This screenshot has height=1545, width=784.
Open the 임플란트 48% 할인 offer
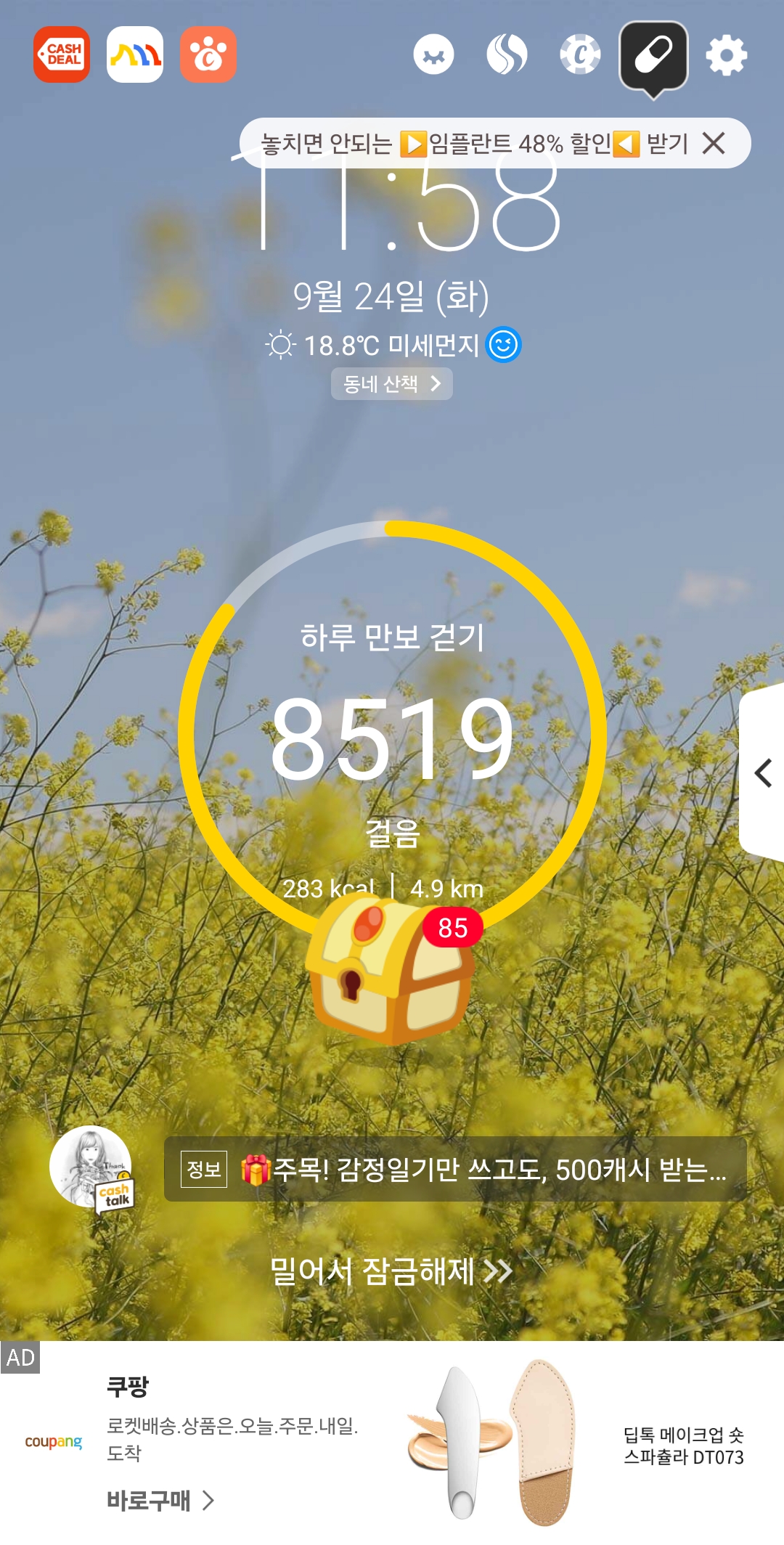click(x=472, y=144)
